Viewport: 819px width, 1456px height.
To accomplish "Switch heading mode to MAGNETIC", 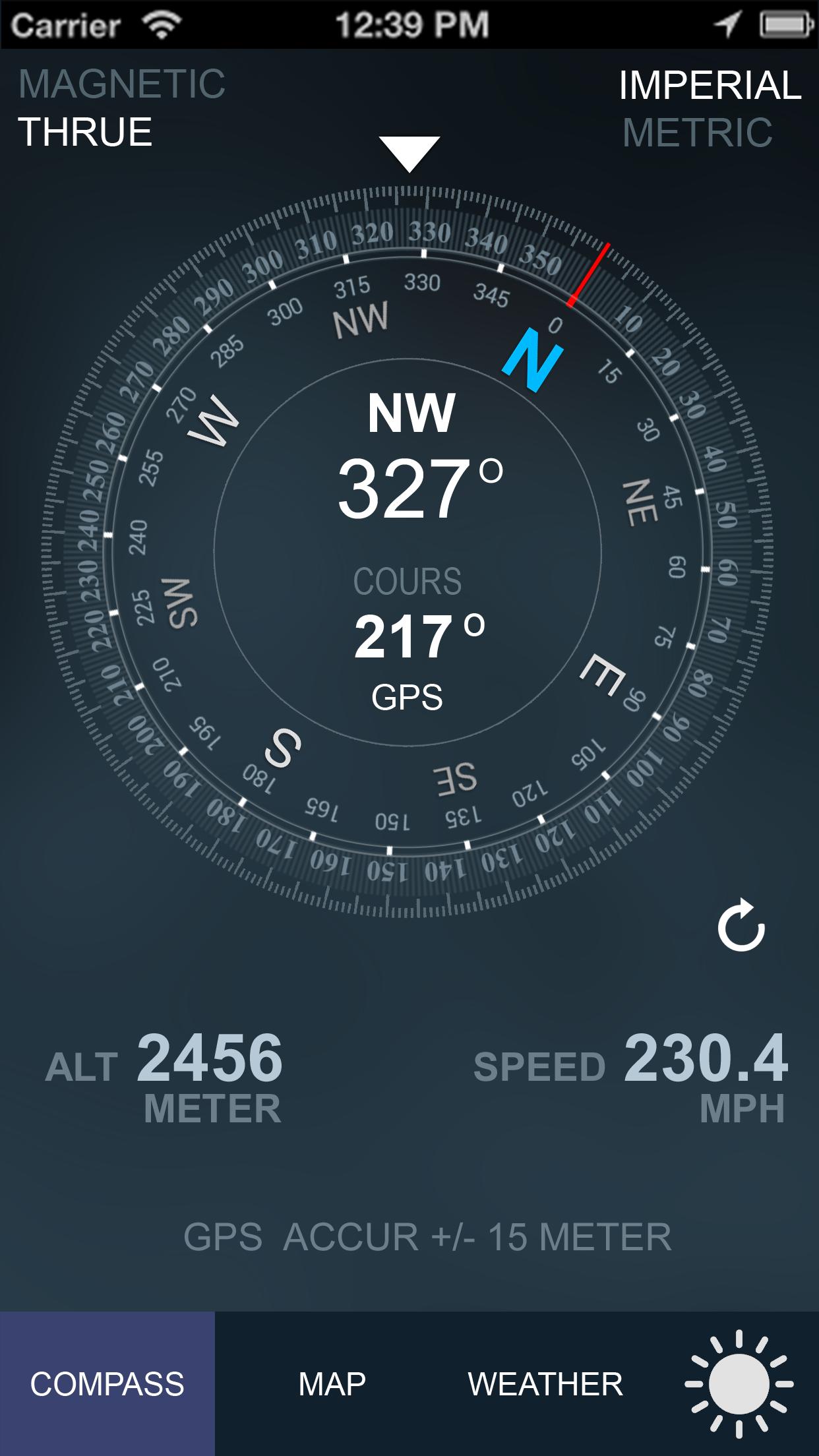I will click(x=122, y=84).
